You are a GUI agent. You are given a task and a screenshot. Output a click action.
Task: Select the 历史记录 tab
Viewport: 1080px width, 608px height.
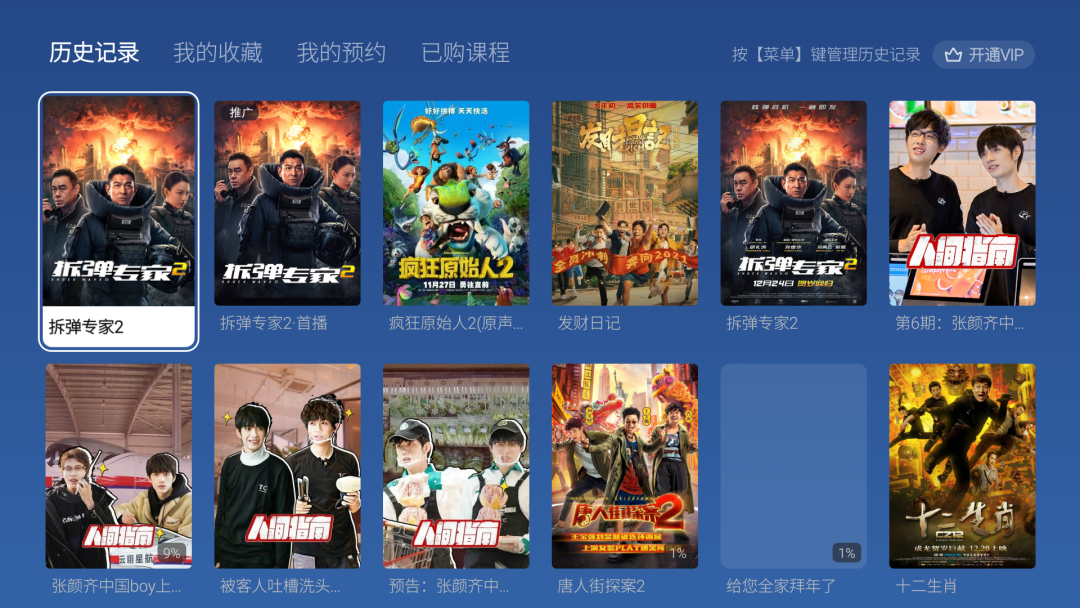(x=94, y=53)
